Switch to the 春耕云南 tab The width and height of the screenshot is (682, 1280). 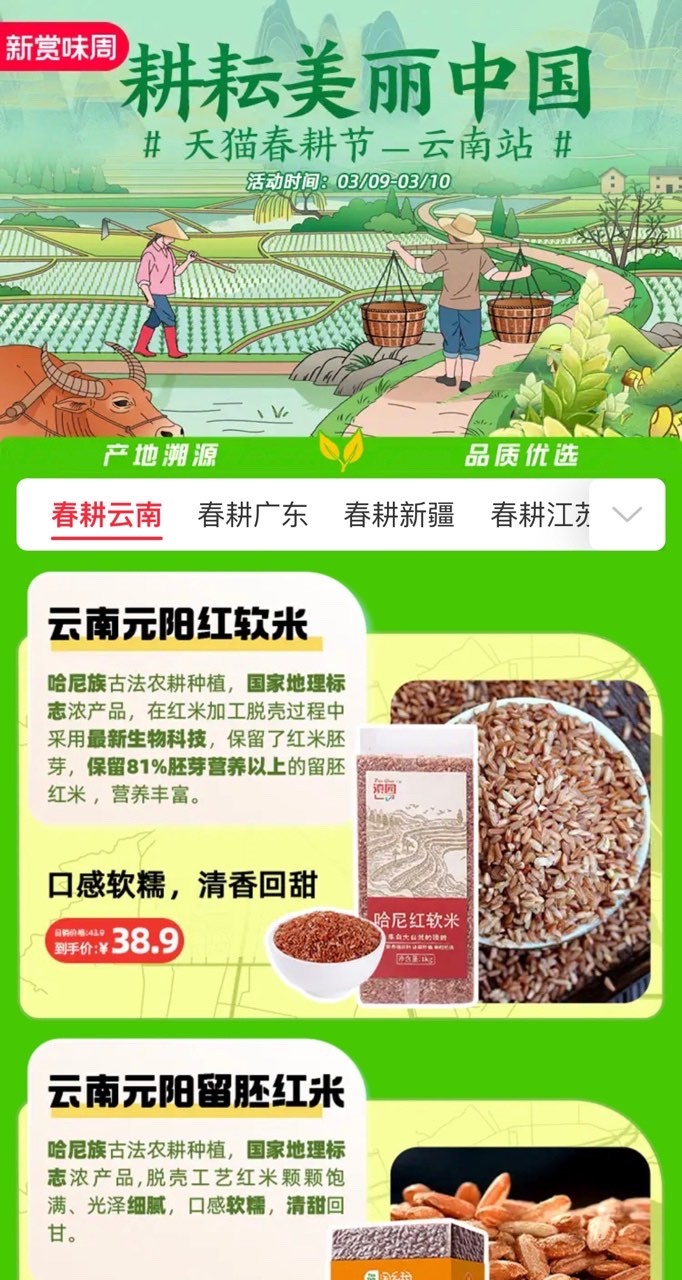click(107, 515)
